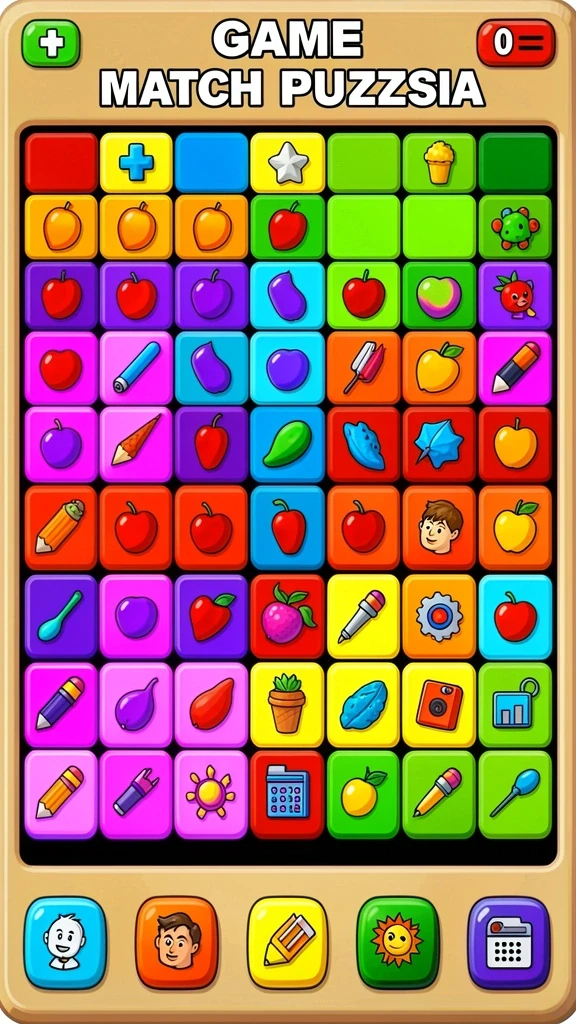Screen dimensions: 576x1024
Task: Activate the green smiling sun booster
Action: (398, 942)
